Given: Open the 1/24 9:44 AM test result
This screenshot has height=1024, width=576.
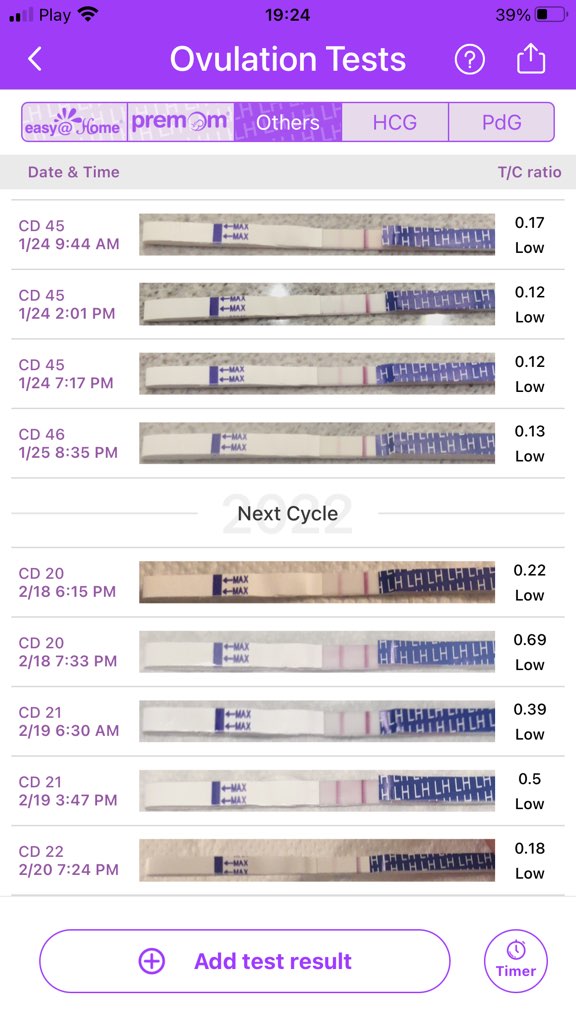Looking at the screenshot, I should click(288, 234).
